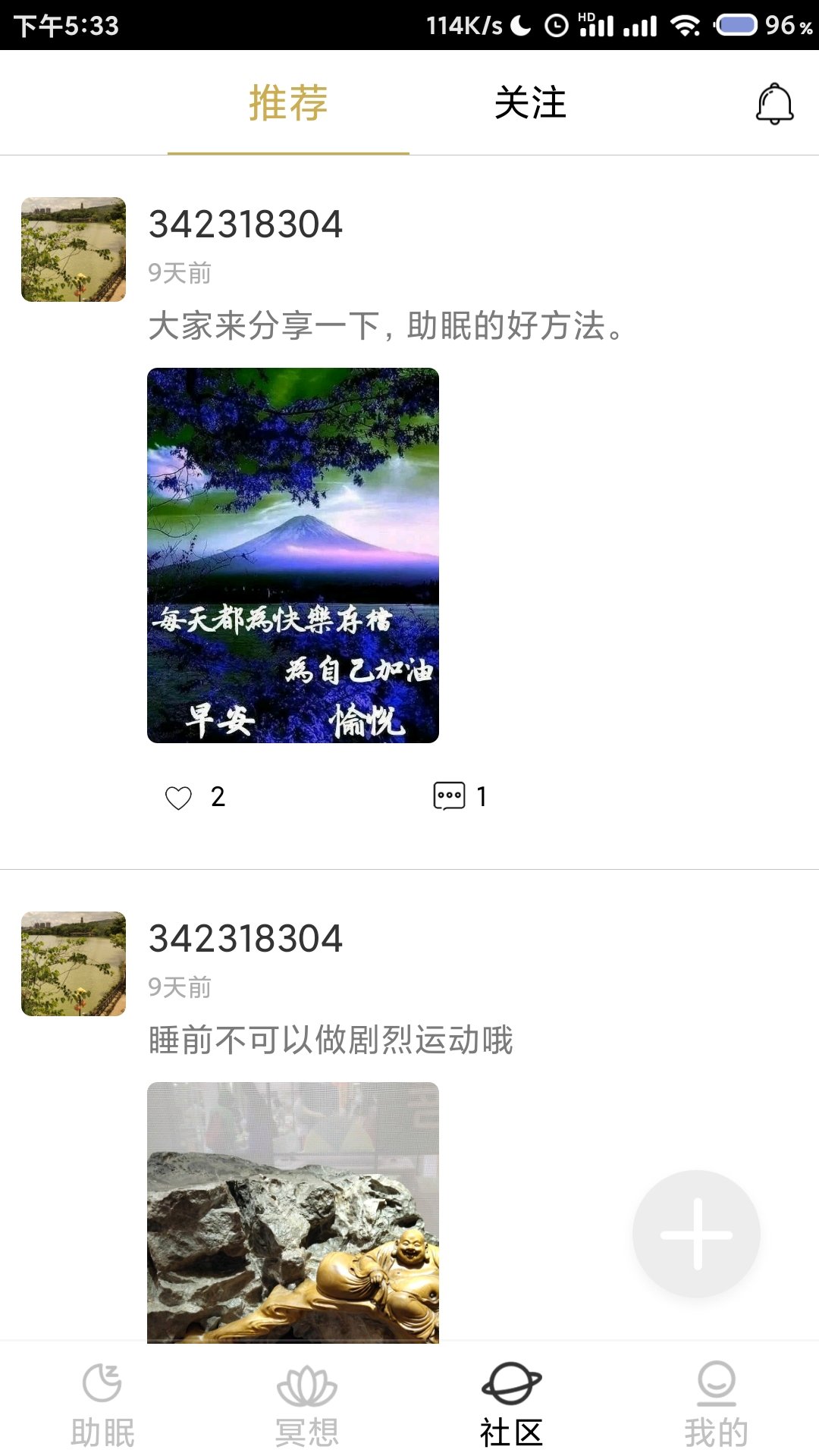Open the mountain image in the first post
The image size is (819, 1456).
pyautogui.click(x=293, y=555)
